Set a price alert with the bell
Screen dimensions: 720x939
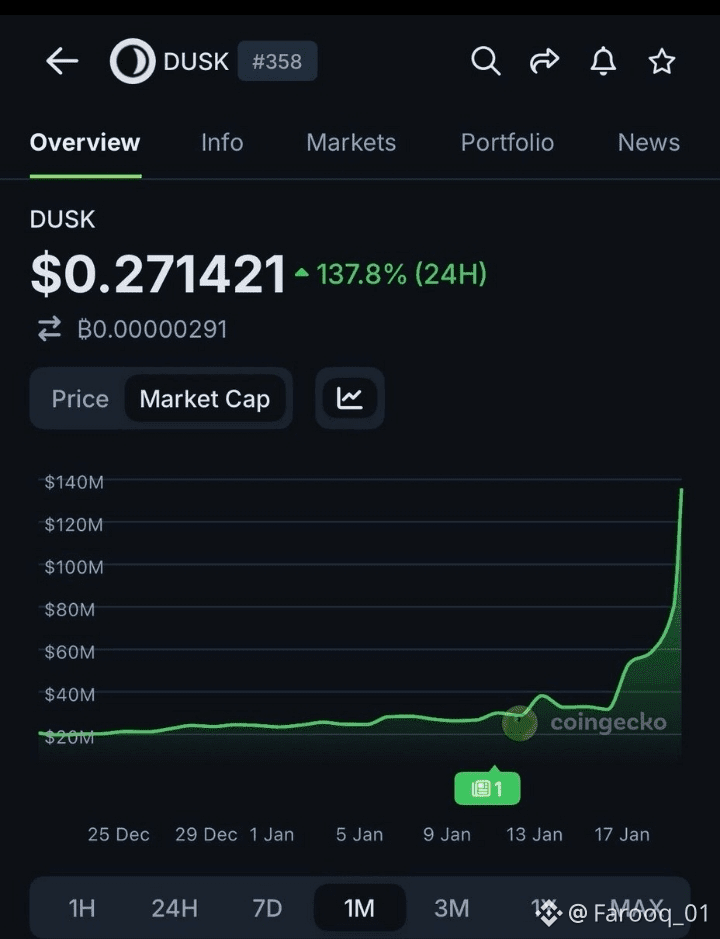pyautogui.click(x=603, y=61)
